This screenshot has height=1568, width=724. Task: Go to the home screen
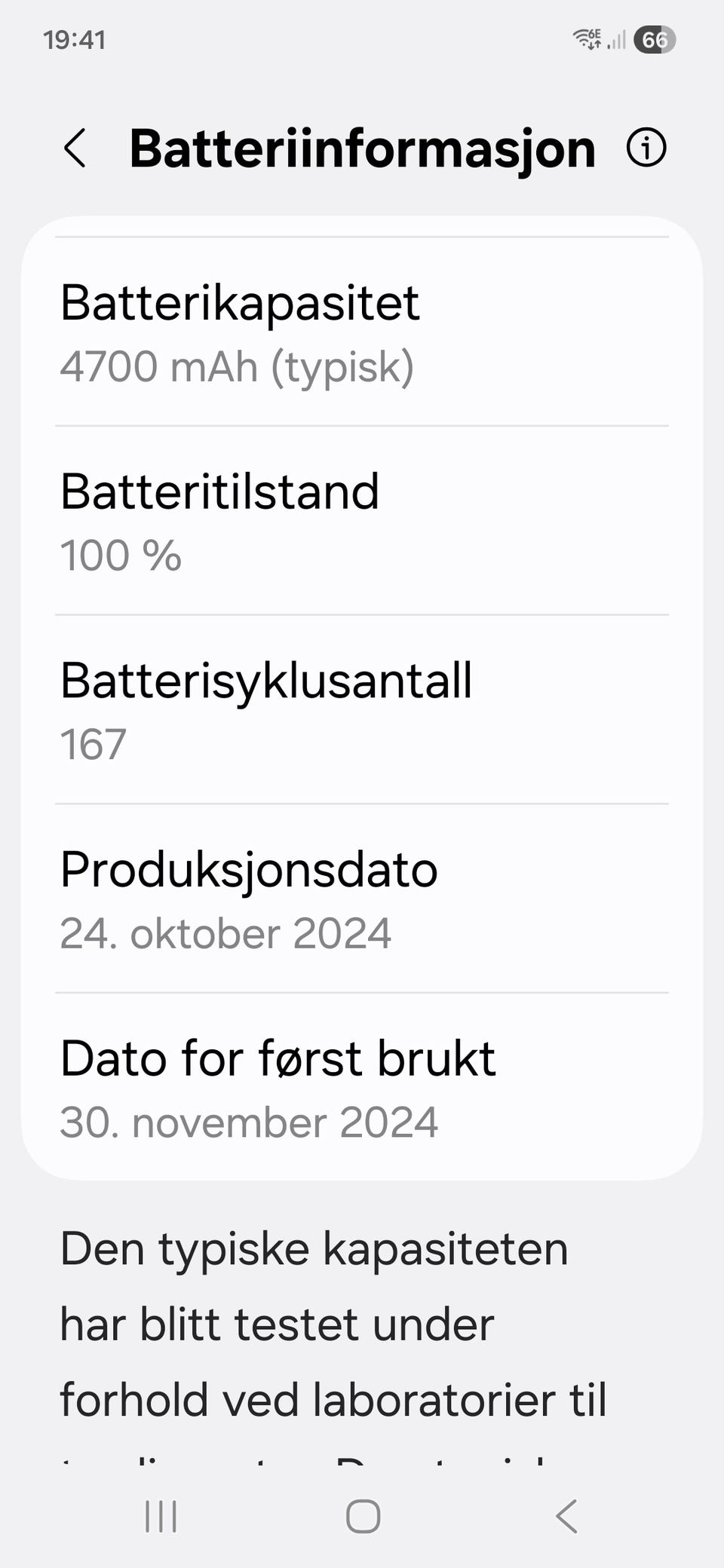point(363,1516)
